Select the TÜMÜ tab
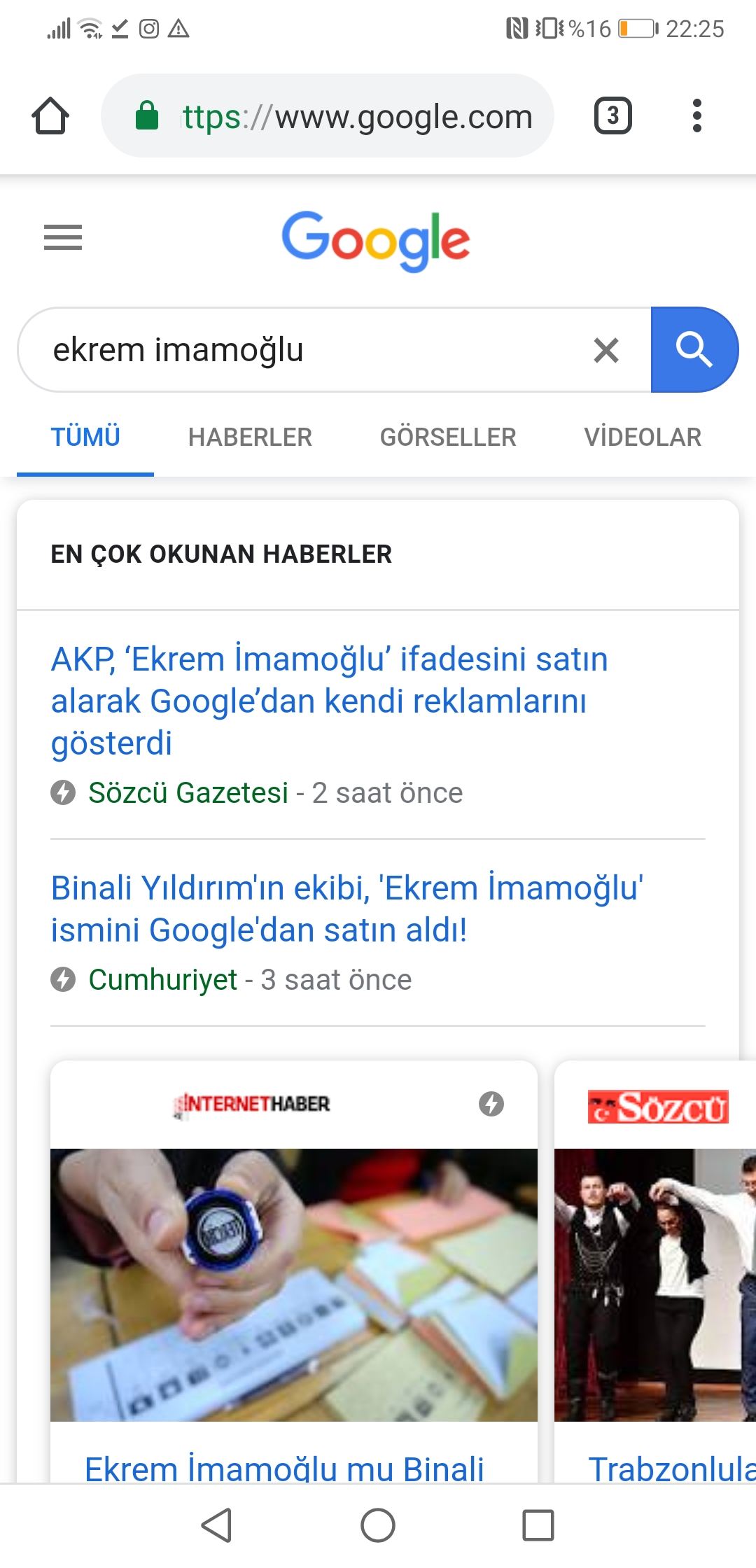Image resolution: width=756 pixels, height=1568 pixels. [85, 437]
